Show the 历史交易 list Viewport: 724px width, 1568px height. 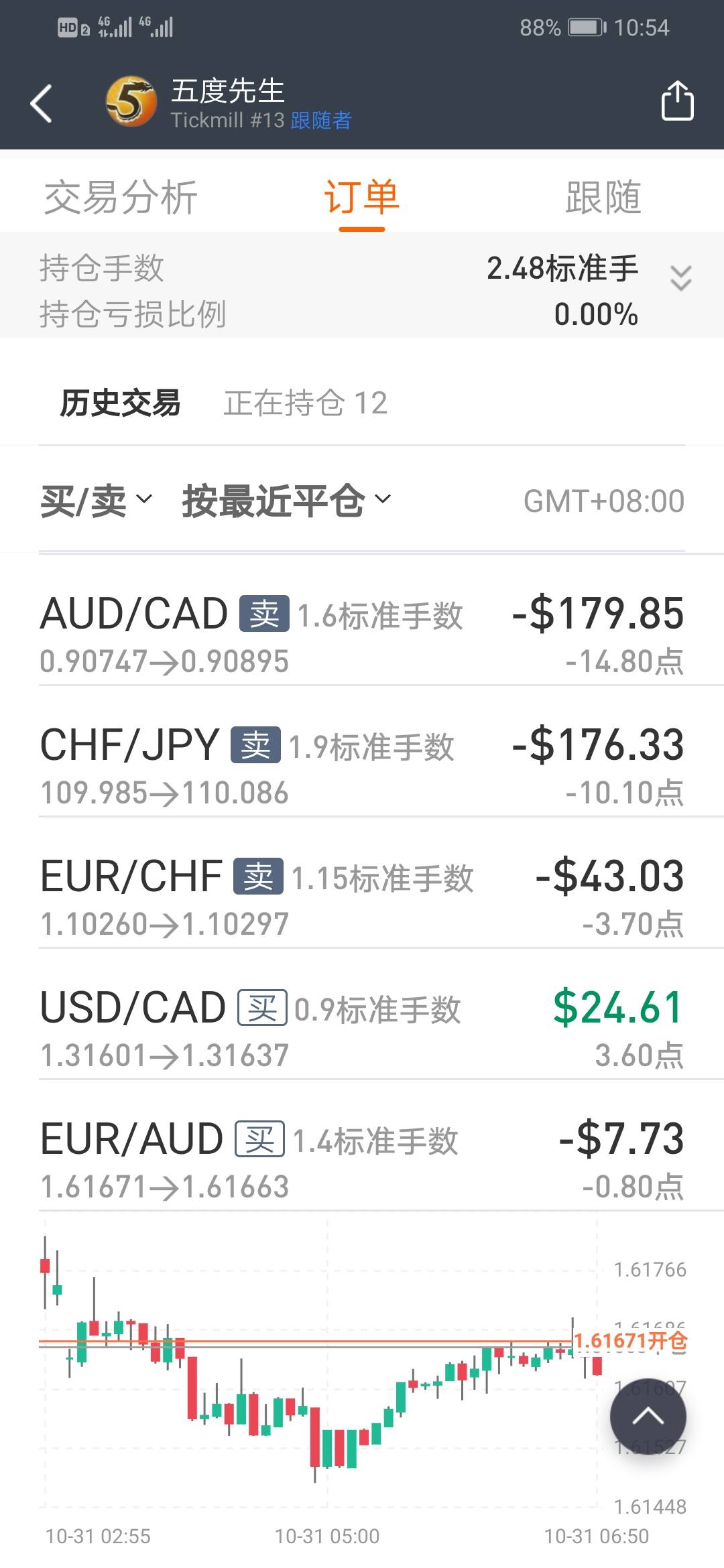121,403
